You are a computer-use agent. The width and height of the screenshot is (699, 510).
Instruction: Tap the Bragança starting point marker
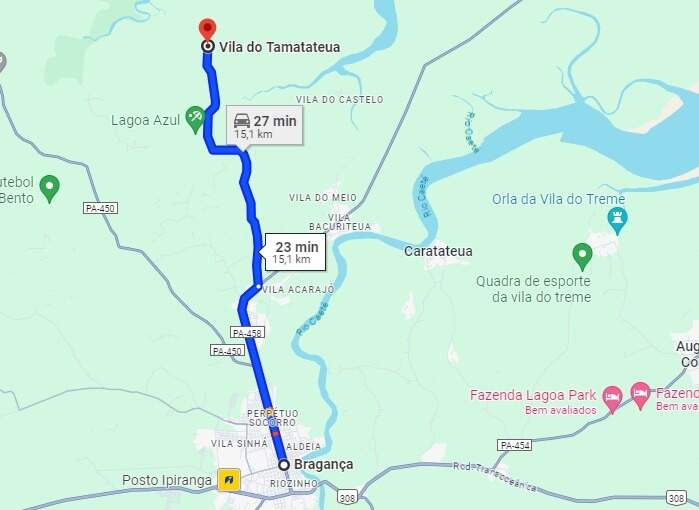click(x=284, y=465)
